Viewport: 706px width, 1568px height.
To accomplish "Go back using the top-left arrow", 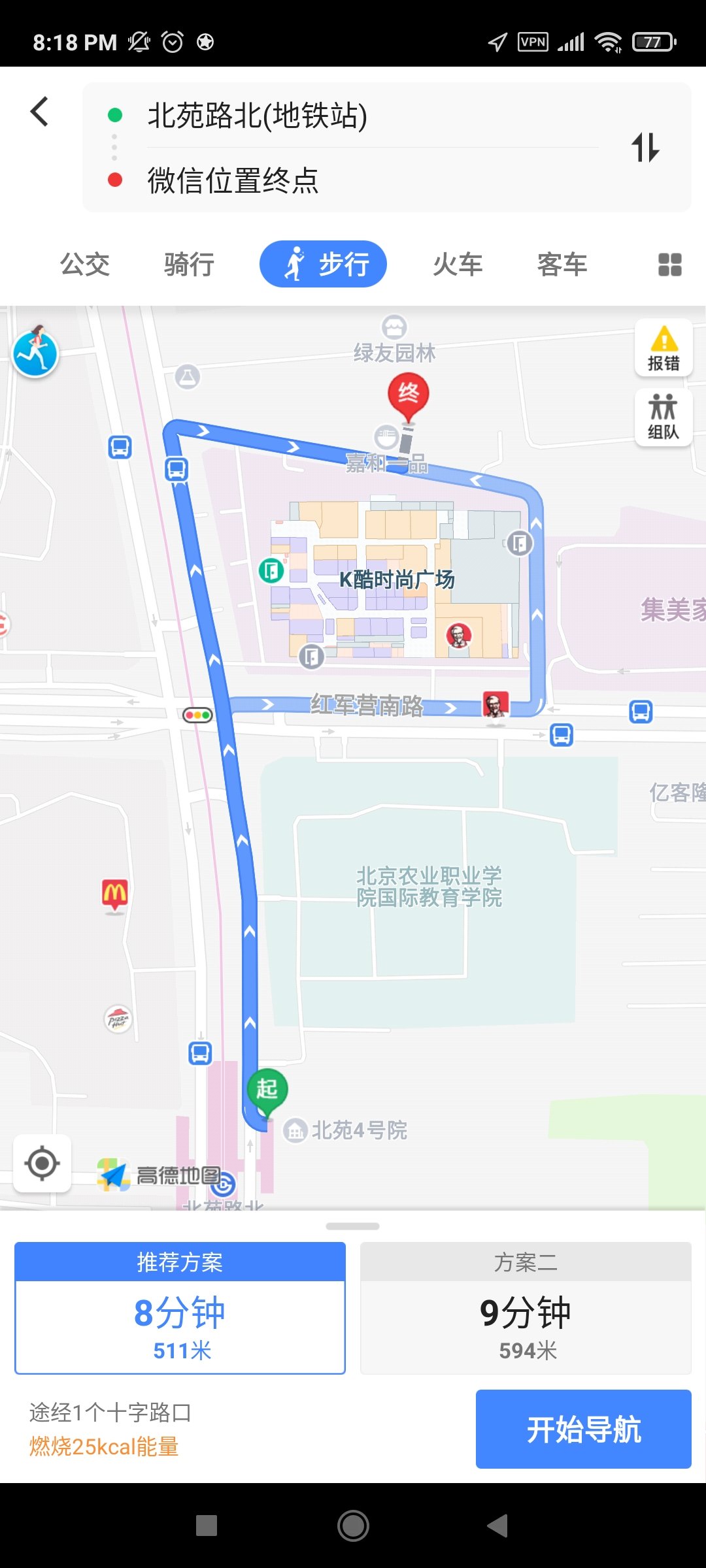I will 40,112.
